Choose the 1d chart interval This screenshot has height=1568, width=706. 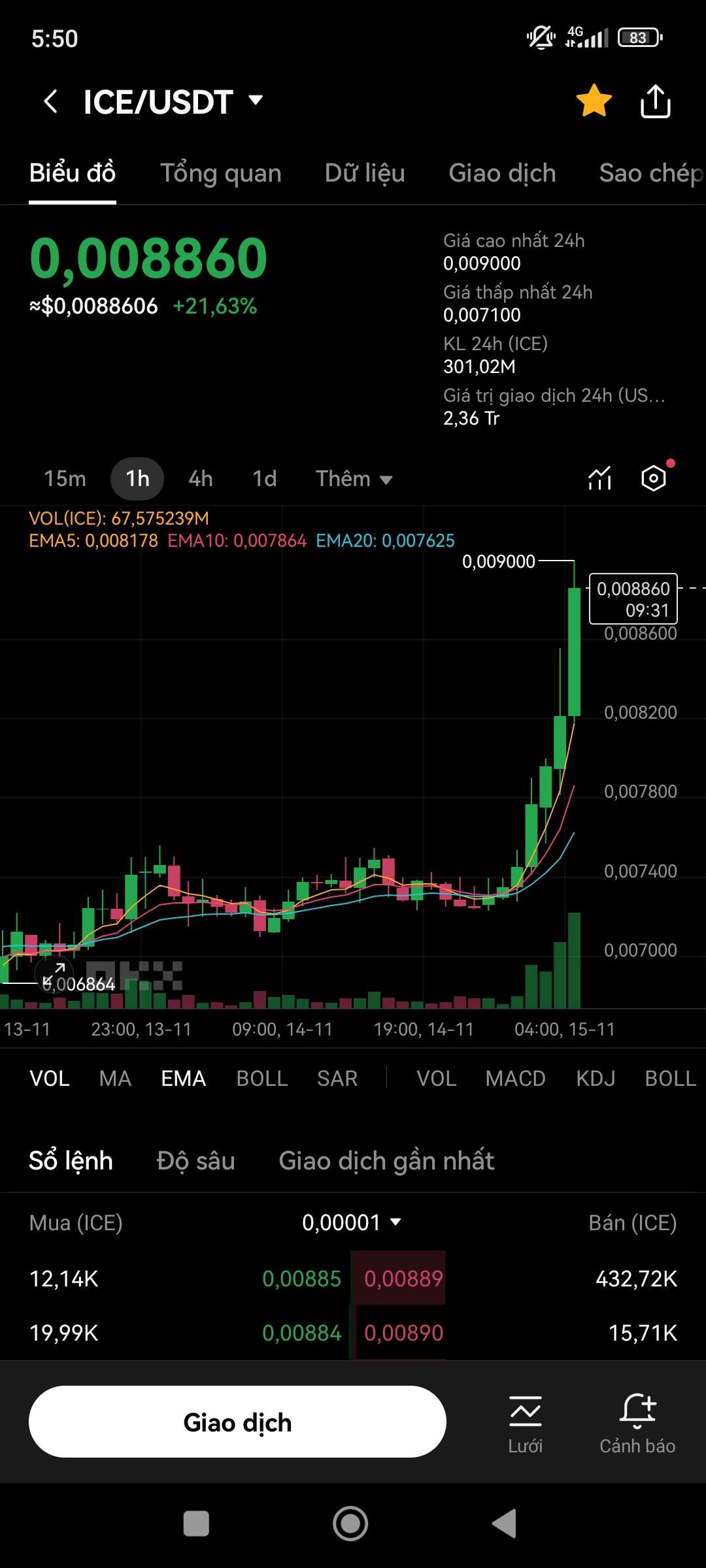pos(265,479)
